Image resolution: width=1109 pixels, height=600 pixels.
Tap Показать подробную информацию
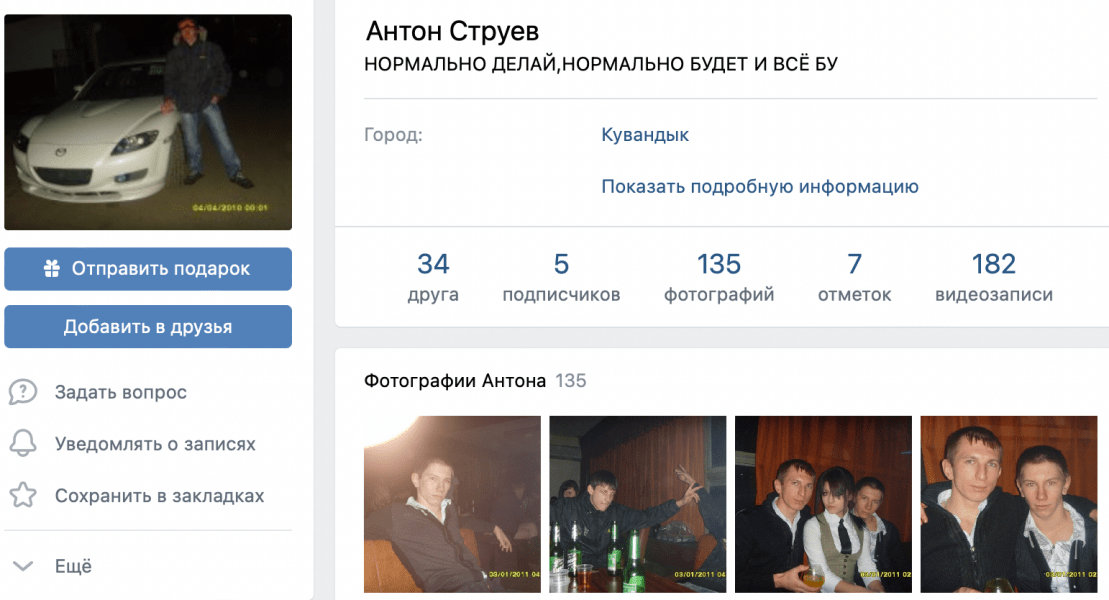(x=759, y=186)
